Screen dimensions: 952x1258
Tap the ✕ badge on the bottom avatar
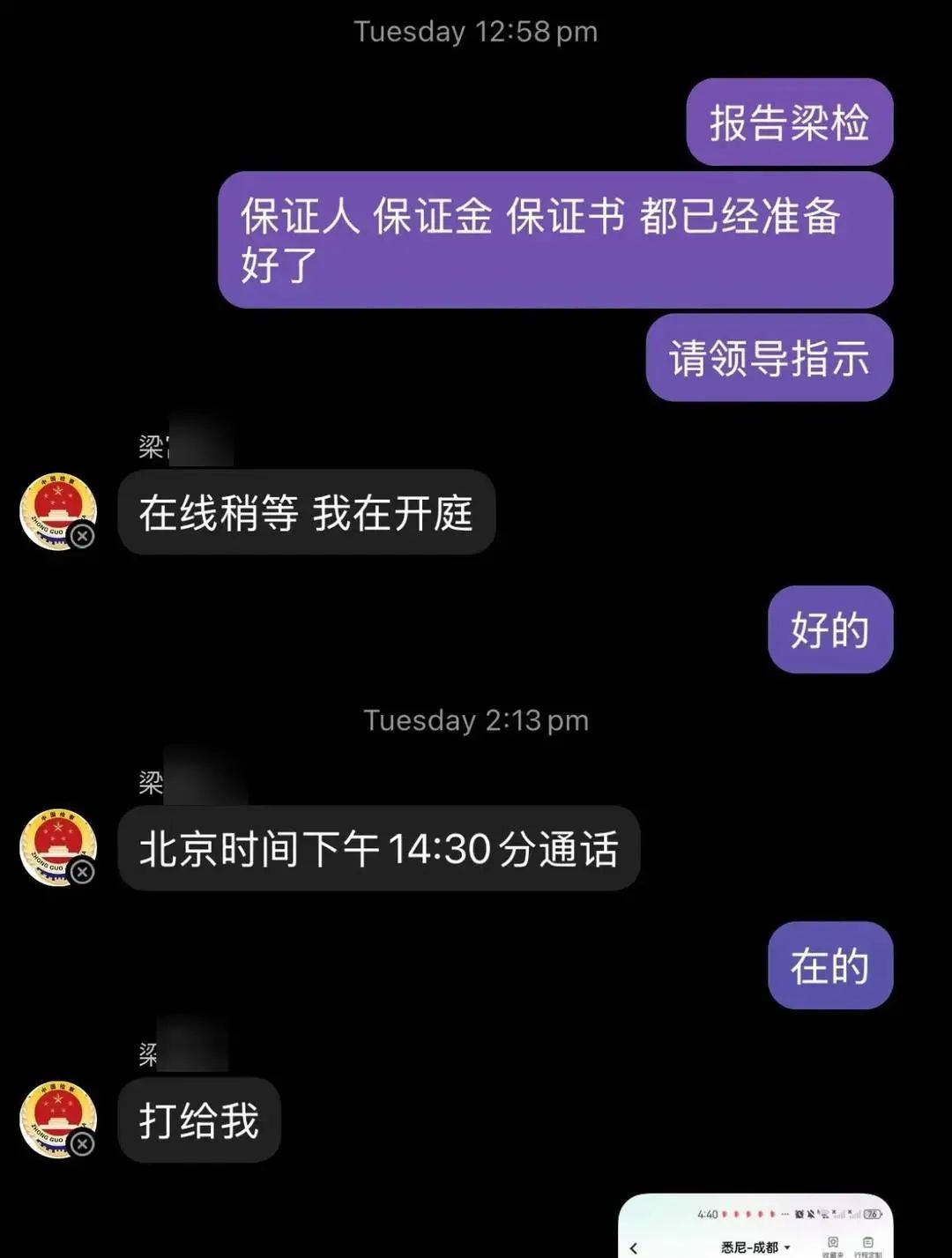81,1142
